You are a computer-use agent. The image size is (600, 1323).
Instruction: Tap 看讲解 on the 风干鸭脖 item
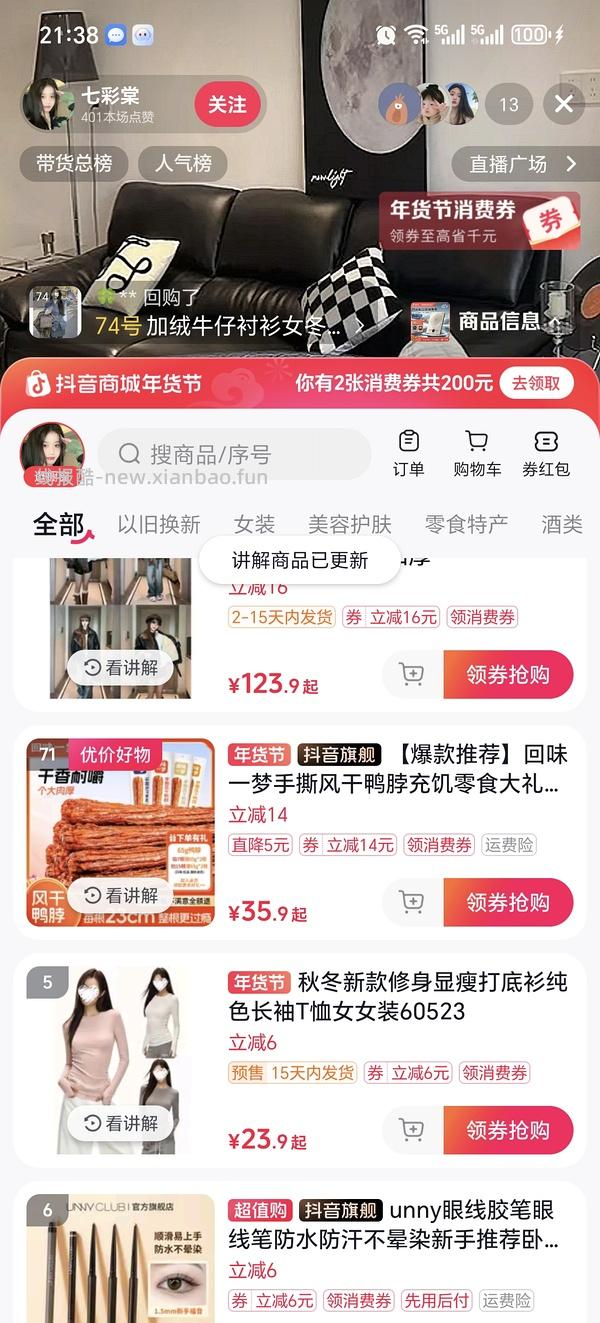(x=121, y=895)
